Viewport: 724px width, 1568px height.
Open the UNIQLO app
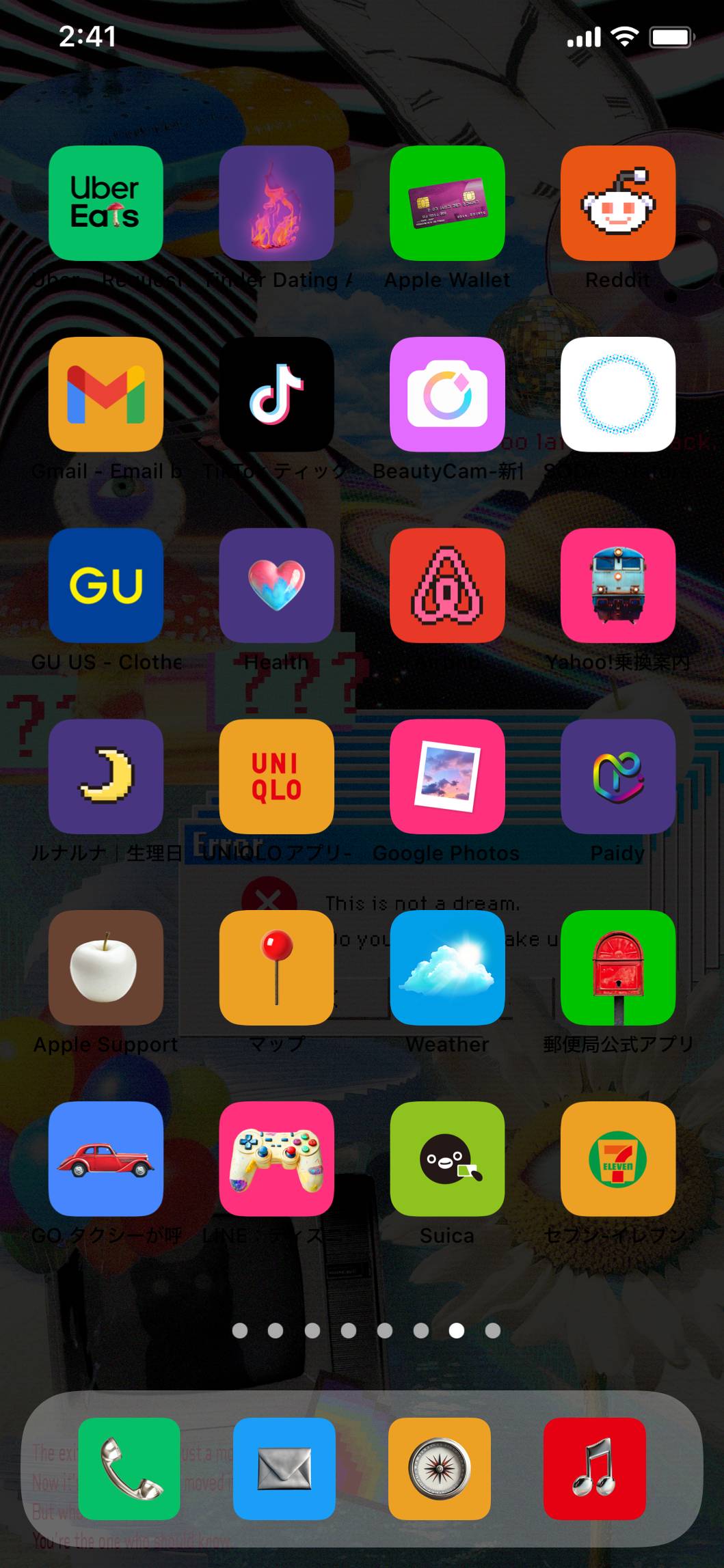point(276,776)
